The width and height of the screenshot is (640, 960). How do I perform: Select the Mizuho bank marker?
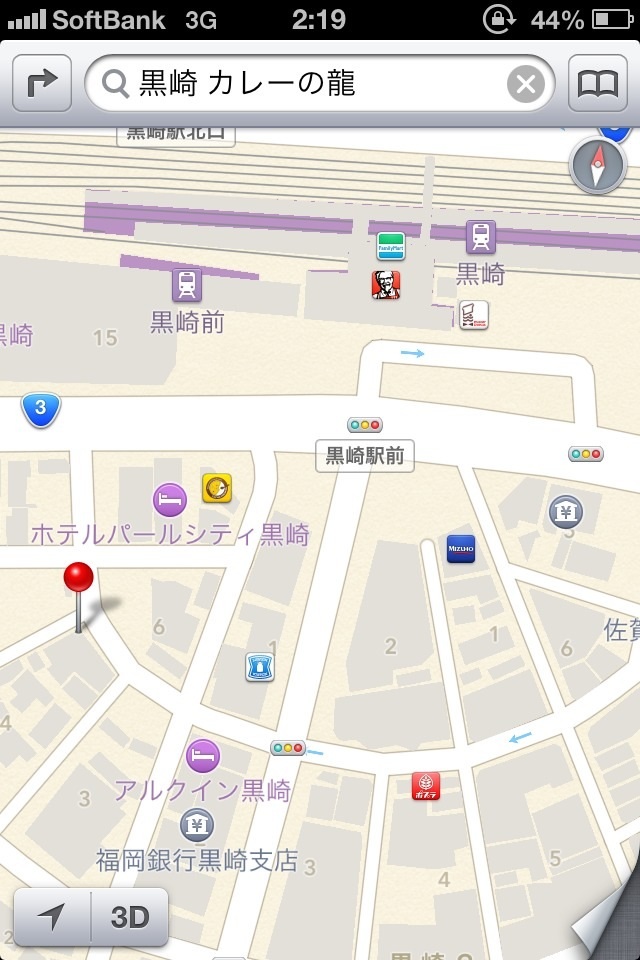point(460,549)
